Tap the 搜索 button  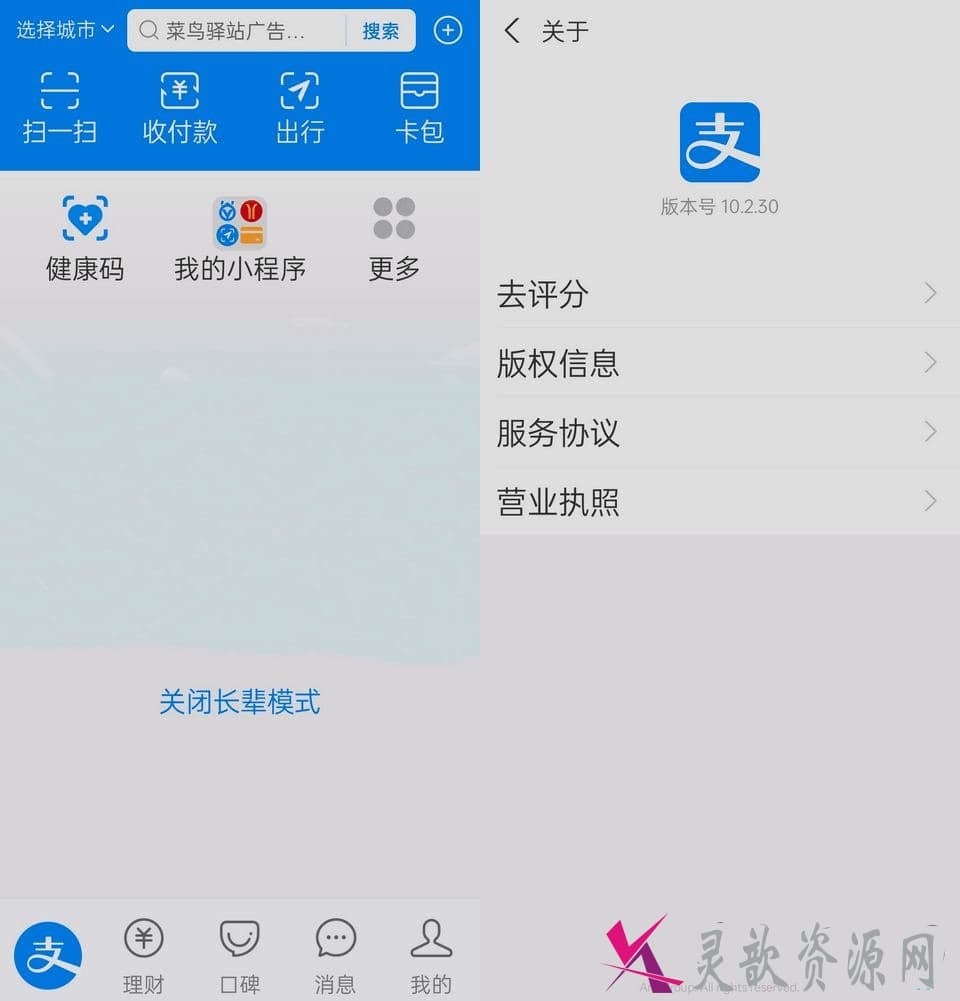(x=380, y=31)
